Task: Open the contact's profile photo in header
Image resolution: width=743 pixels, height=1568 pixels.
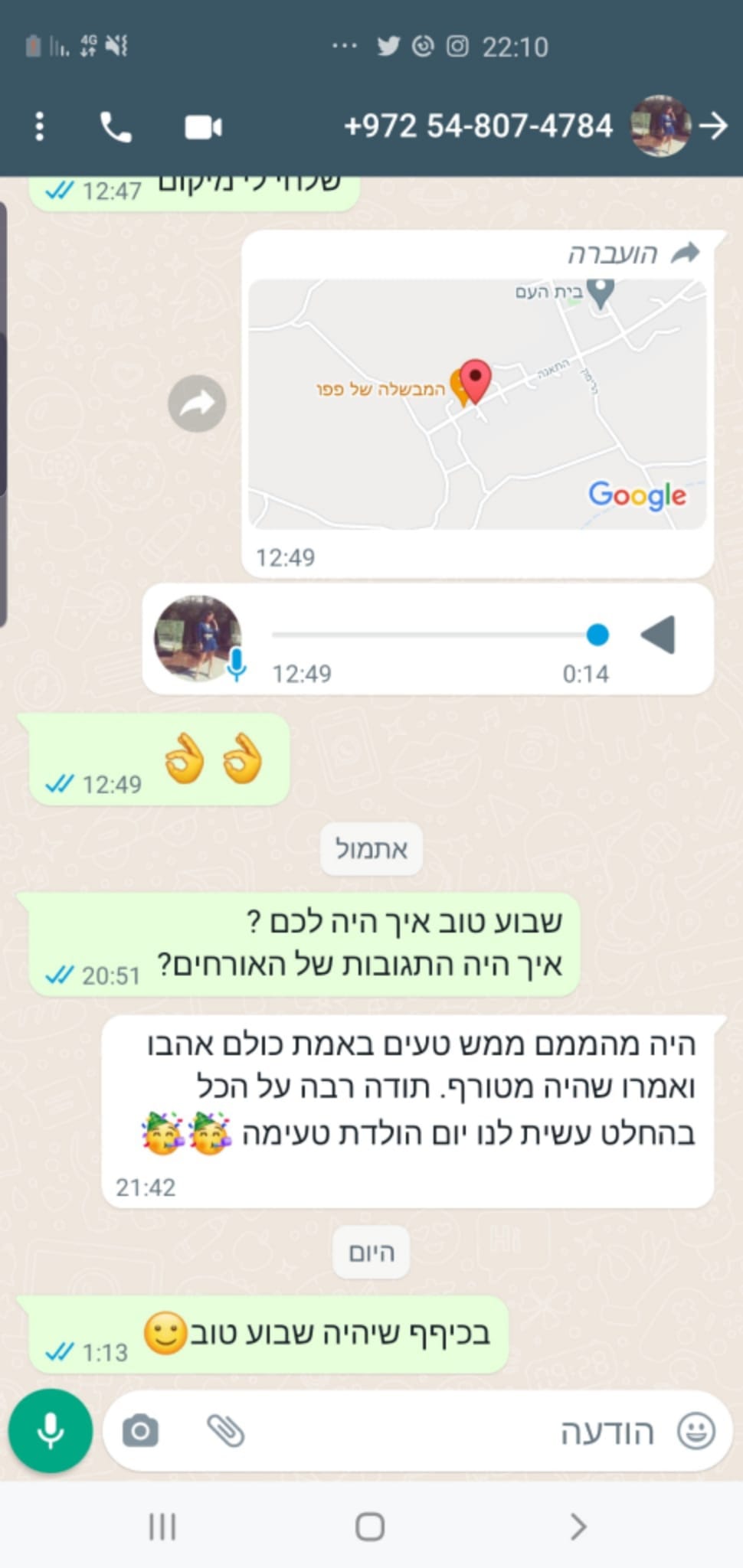Action: point(660,126)
